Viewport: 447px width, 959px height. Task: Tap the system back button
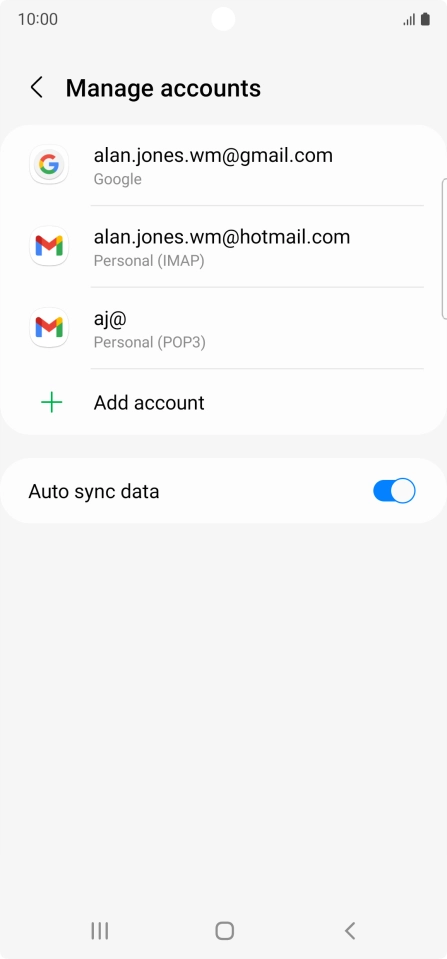coord(349,931)
